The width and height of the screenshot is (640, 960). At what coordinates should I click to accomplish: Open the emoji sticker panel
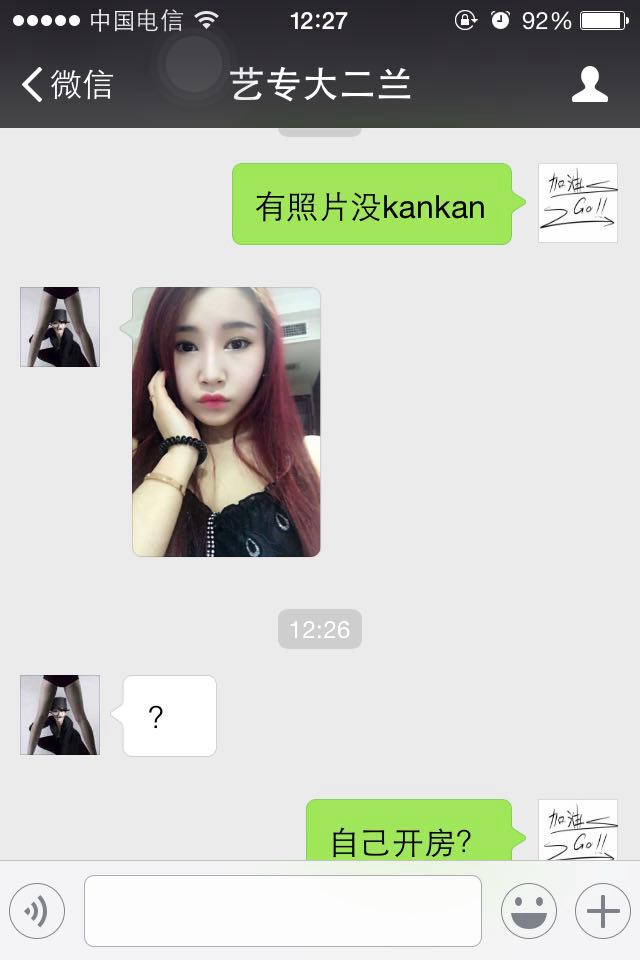tap(528, 911)
